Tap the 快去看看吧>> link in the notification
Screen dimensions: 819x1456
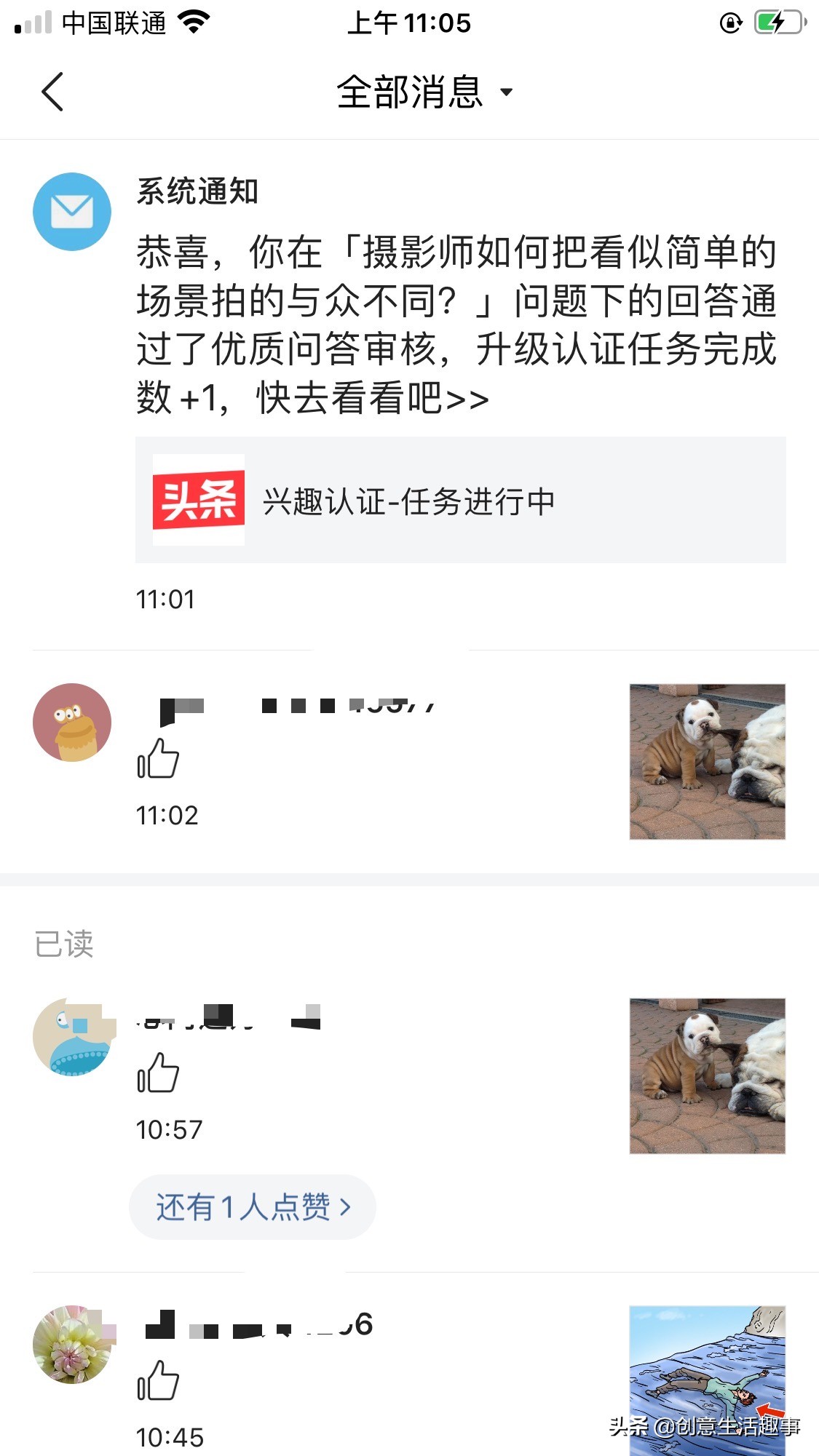click(x=371, y=398)
